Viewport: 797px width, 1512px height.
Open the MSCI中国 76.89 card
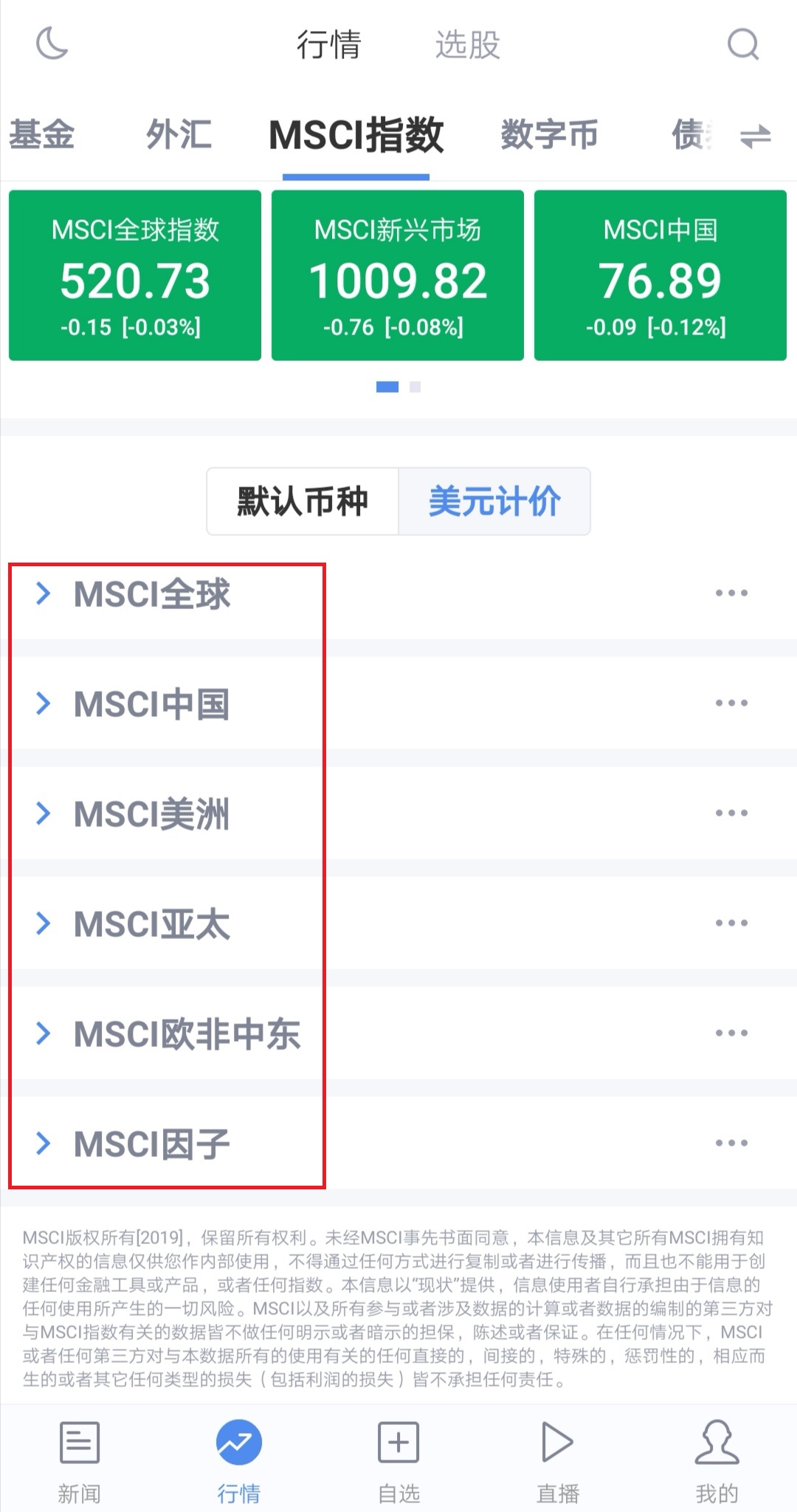pyautogui.click(x=660, y=275)
